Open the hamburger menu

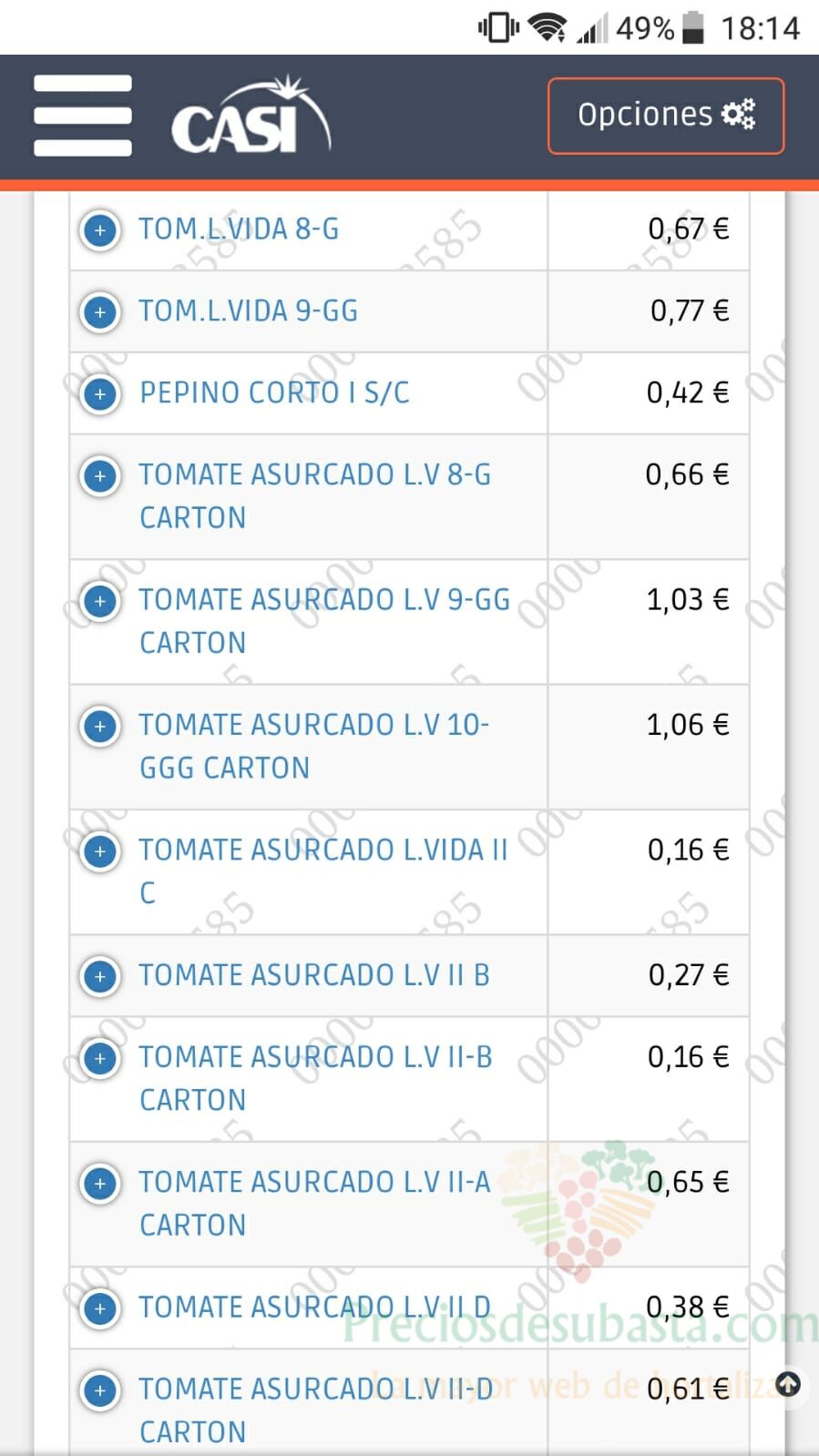click(x=83, y=116)
